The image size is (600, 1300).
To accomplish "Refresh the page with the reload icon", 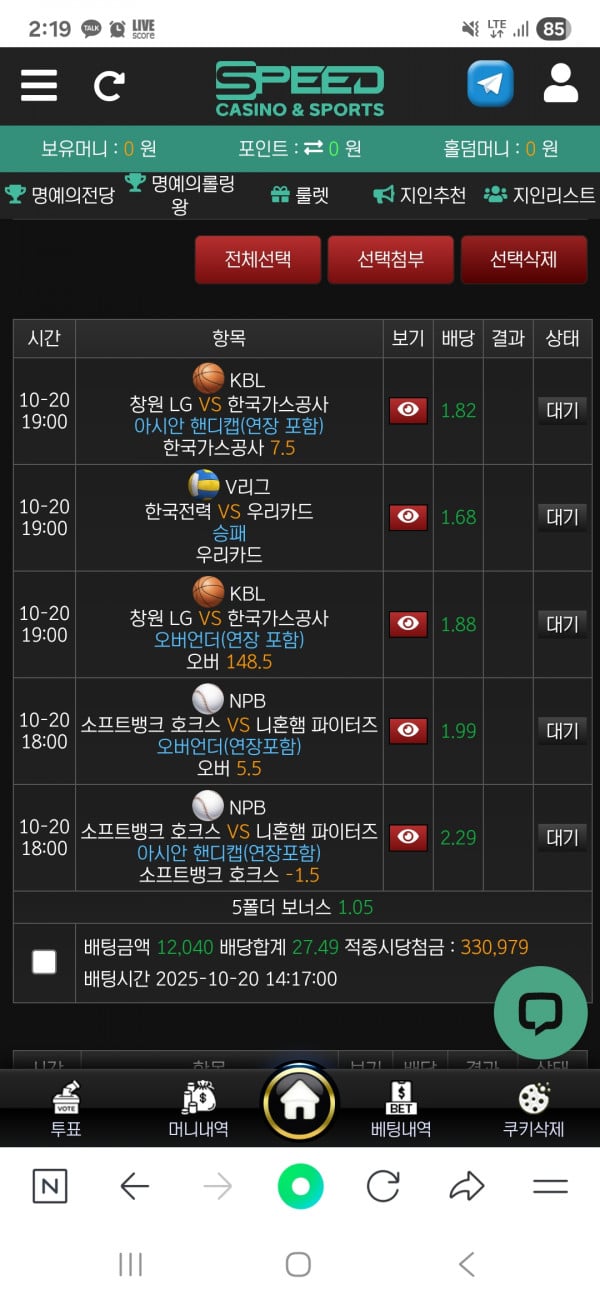I will (109, 85).
